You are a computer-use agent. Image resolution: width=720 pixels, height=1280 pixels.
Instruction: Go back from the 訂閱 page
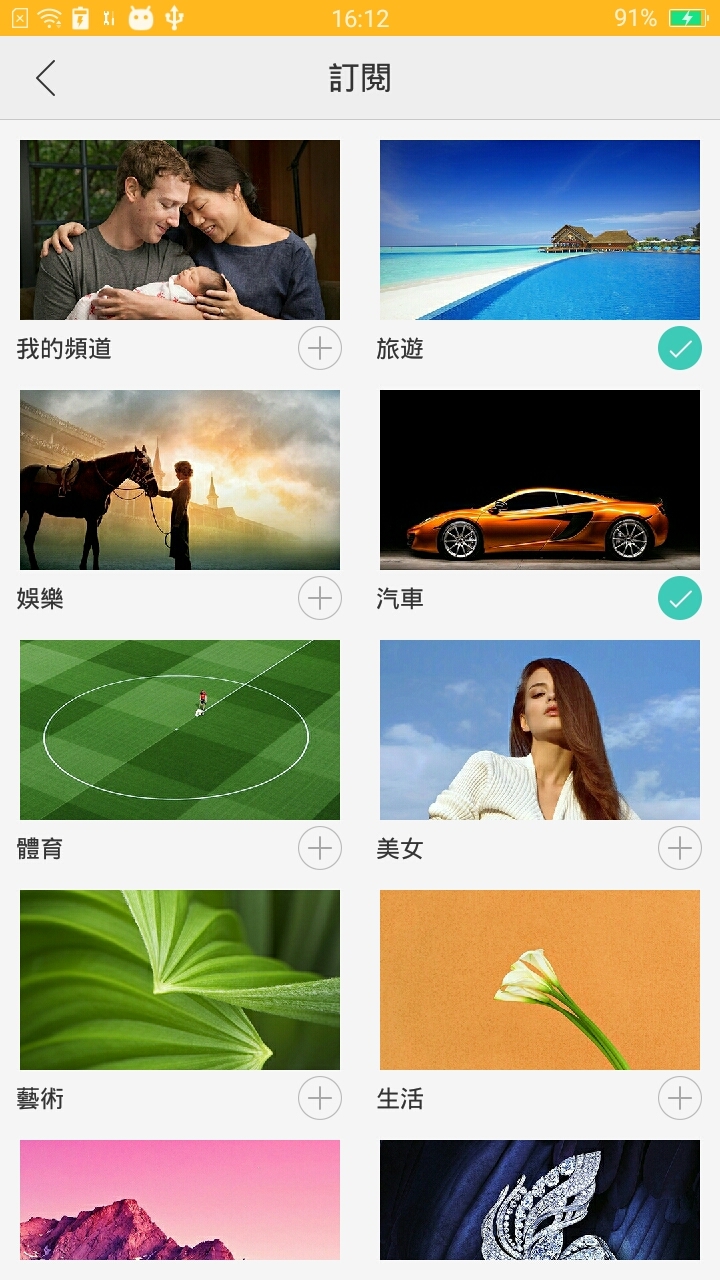pos(45,78)
